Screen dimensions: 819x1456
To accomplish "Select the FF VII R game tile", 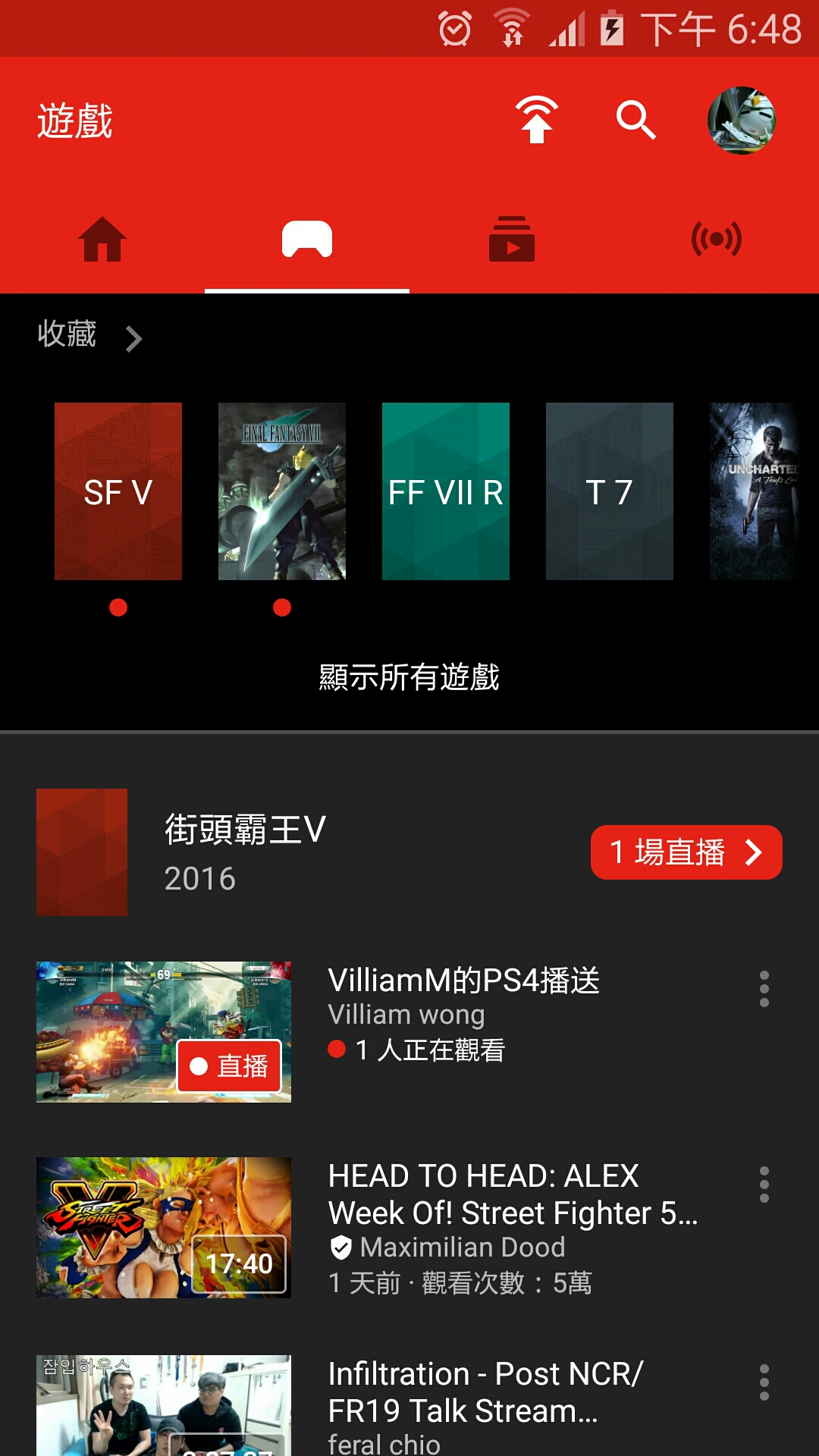I will pyautogui.click(x=446, y=491).
